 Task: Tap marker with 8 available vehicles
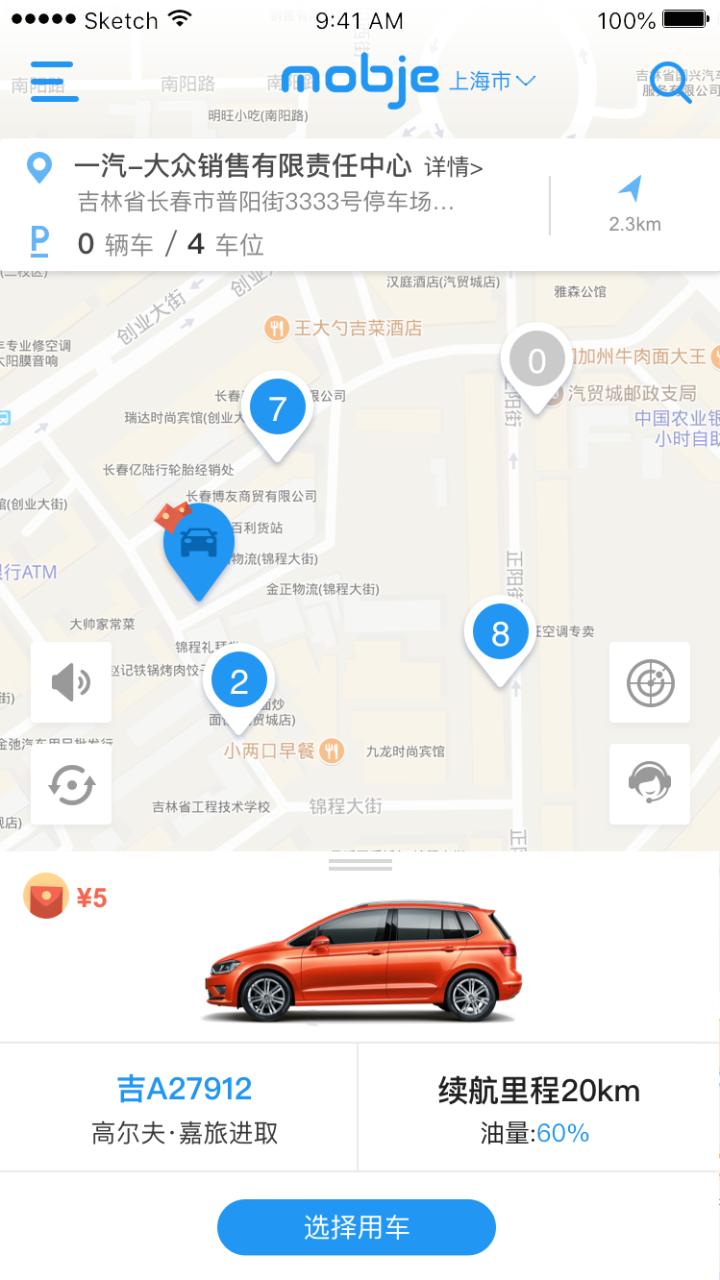tap(498, 630)
